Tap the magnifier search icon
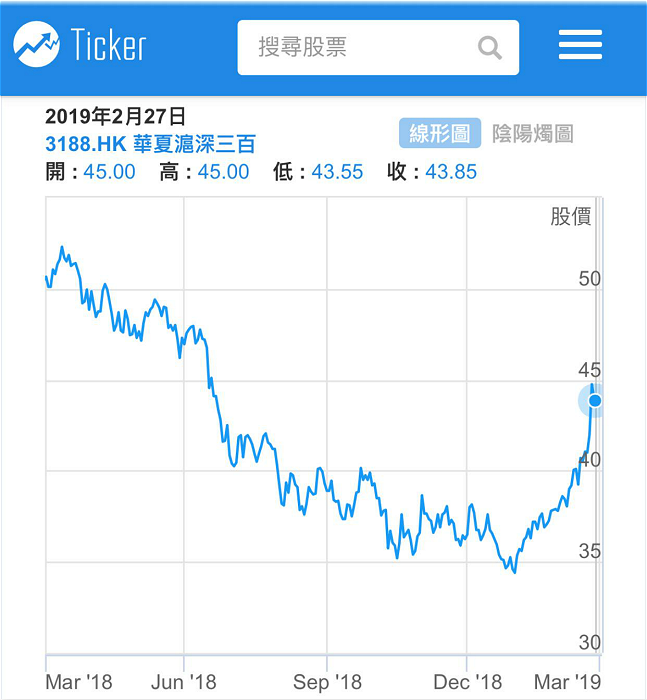 pos(490,48)
